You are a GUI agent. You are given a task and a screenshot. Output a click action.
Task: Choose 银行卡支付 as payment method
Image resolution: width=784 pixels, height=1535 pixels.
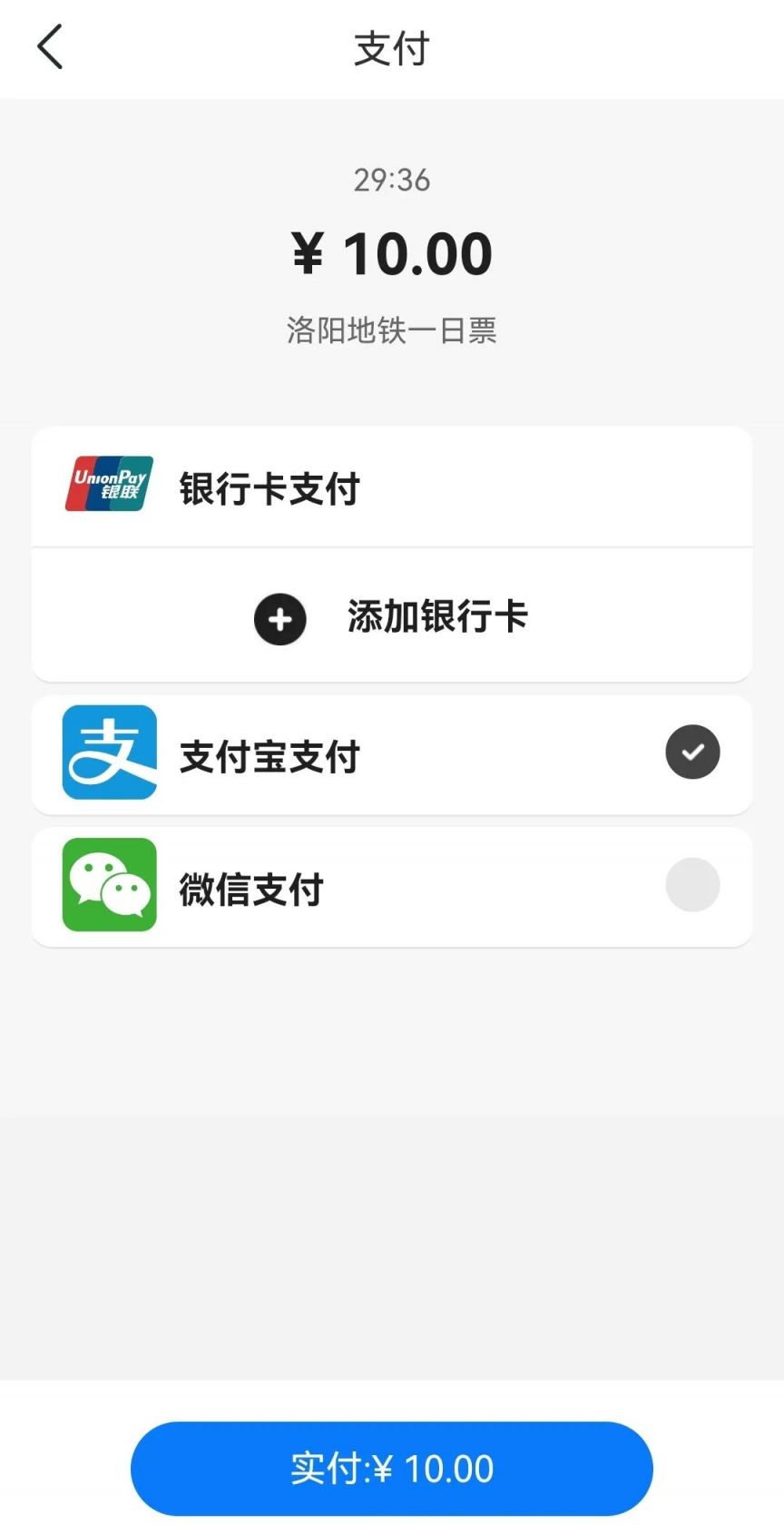269,487
